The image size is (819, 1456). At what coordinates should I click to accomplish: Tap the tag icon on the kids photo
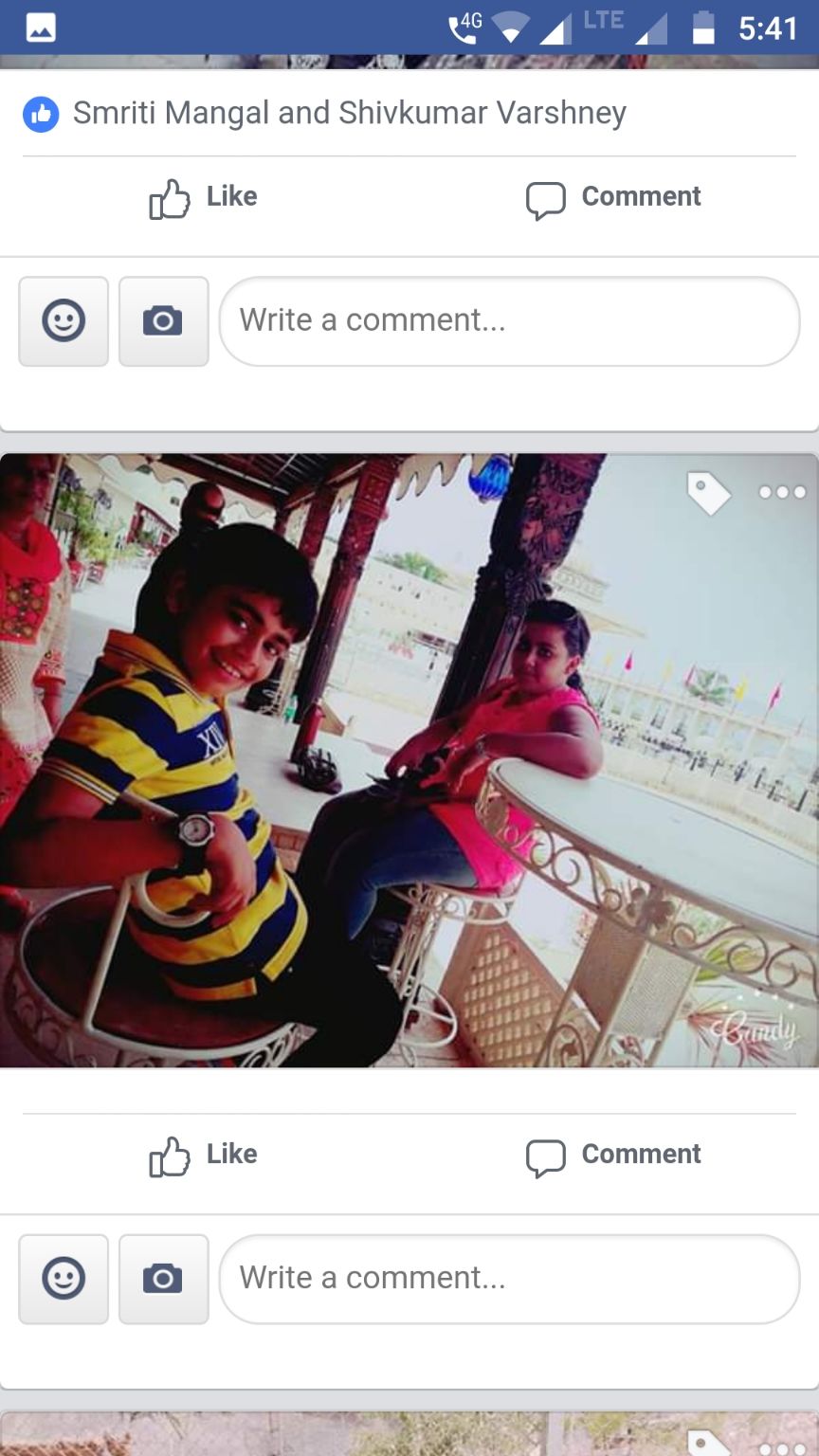point(708,493)
